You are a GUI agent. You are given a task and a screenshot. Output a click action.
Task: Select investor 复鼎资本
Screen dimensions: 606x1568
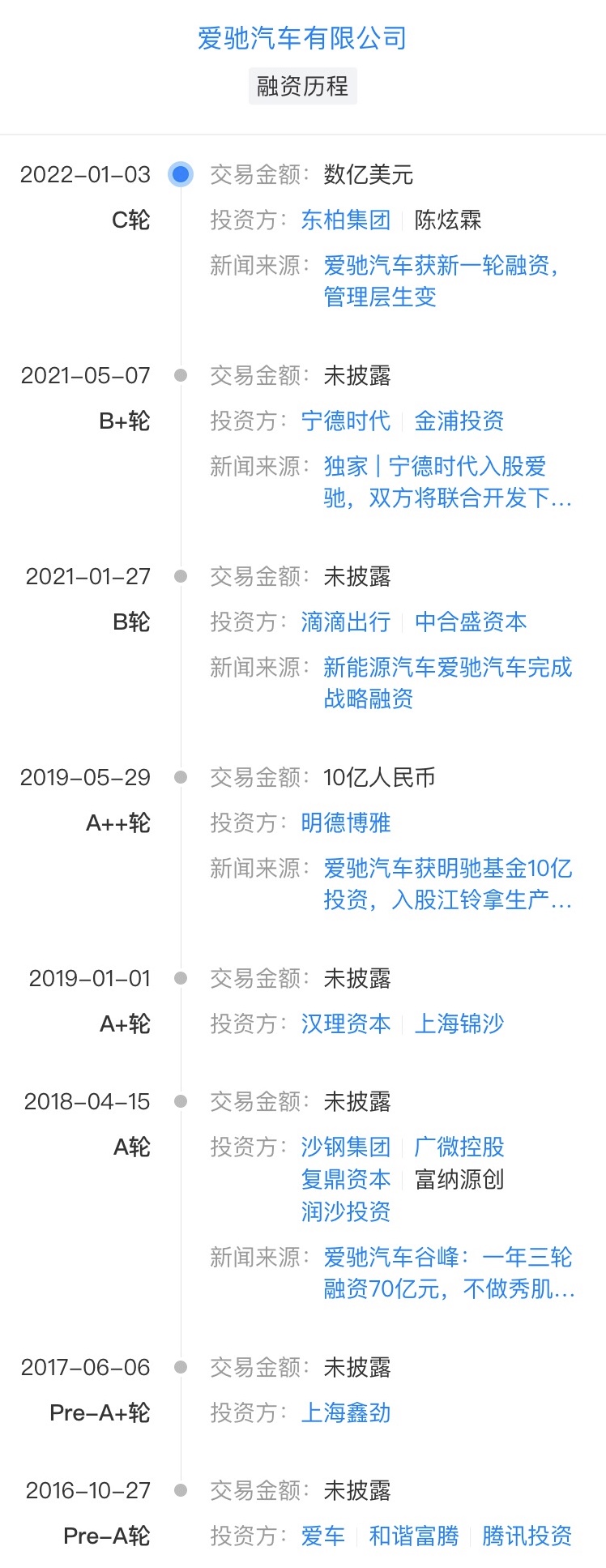coord(345,1179)
